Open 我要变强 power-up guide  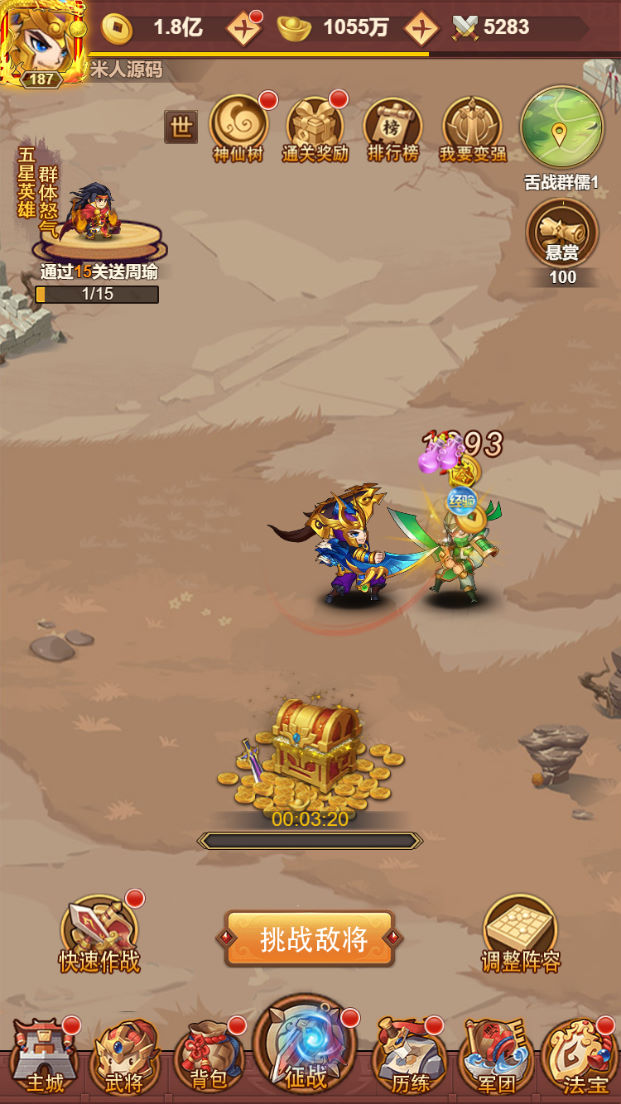point(472,127)
